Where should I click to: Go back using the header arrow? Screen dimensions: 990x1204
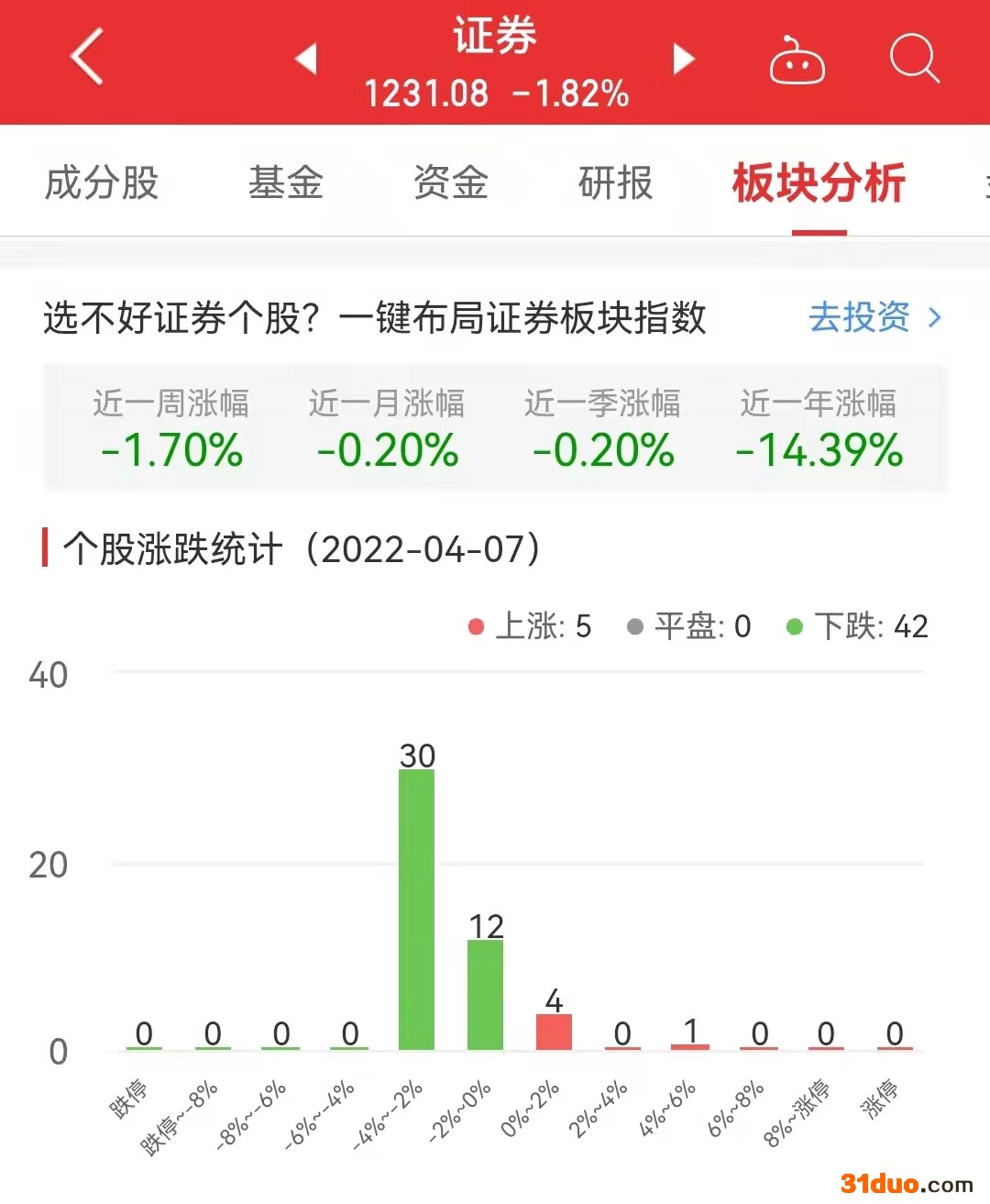(x=87, y=57)
